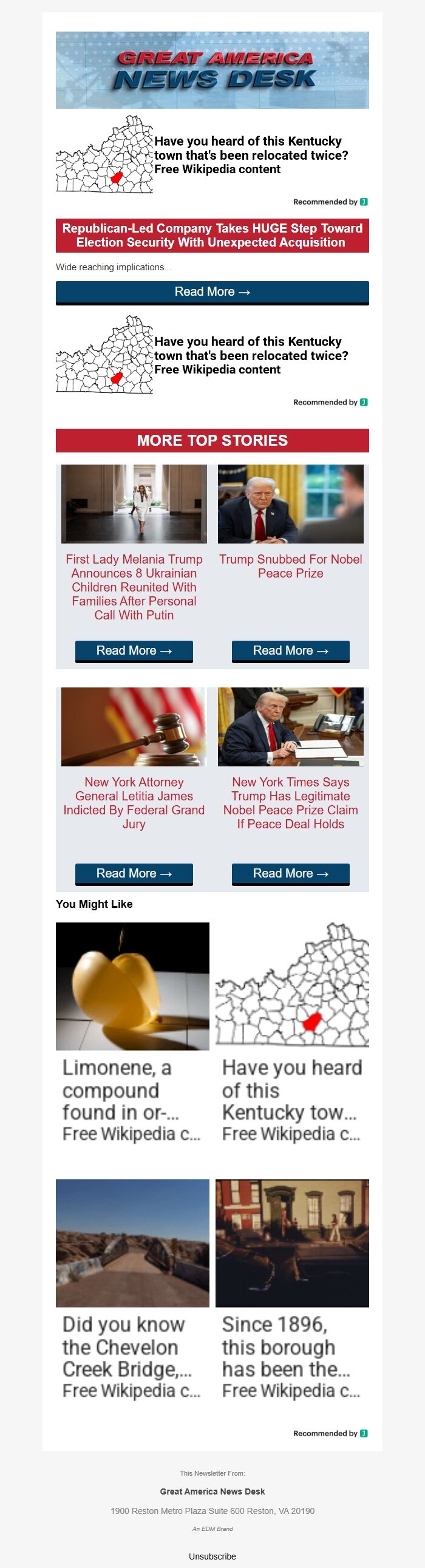Screen dimensions: 425x1568
Task: Tap Read More under Melania Trump story
Action: click(x=134, y=650)
